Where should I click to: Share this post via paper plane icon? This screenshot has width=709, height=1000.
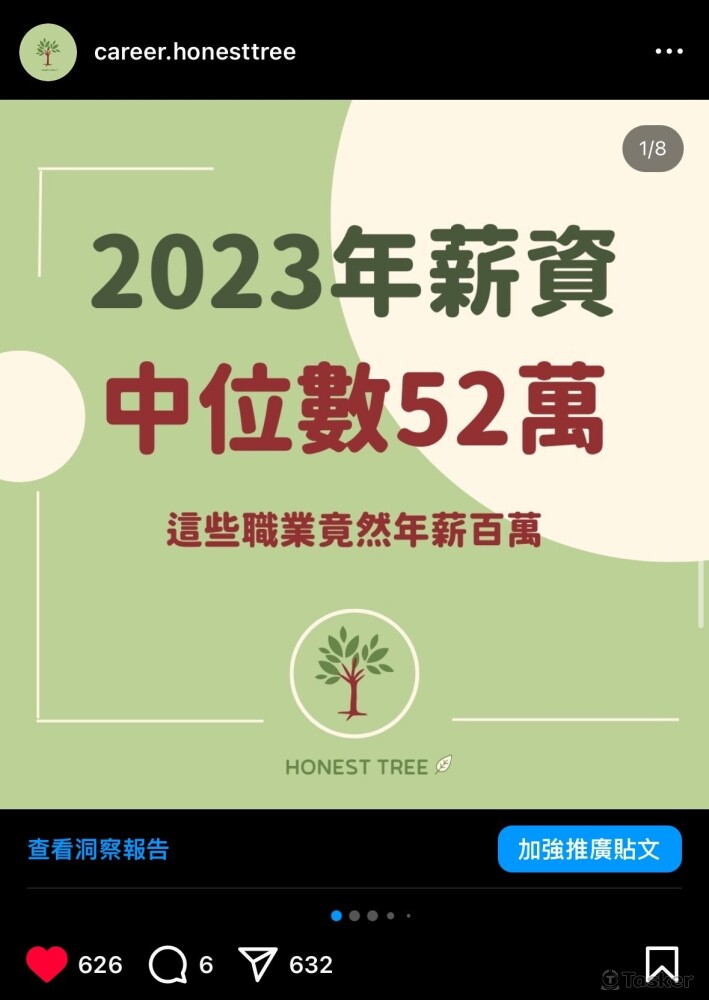258,965
